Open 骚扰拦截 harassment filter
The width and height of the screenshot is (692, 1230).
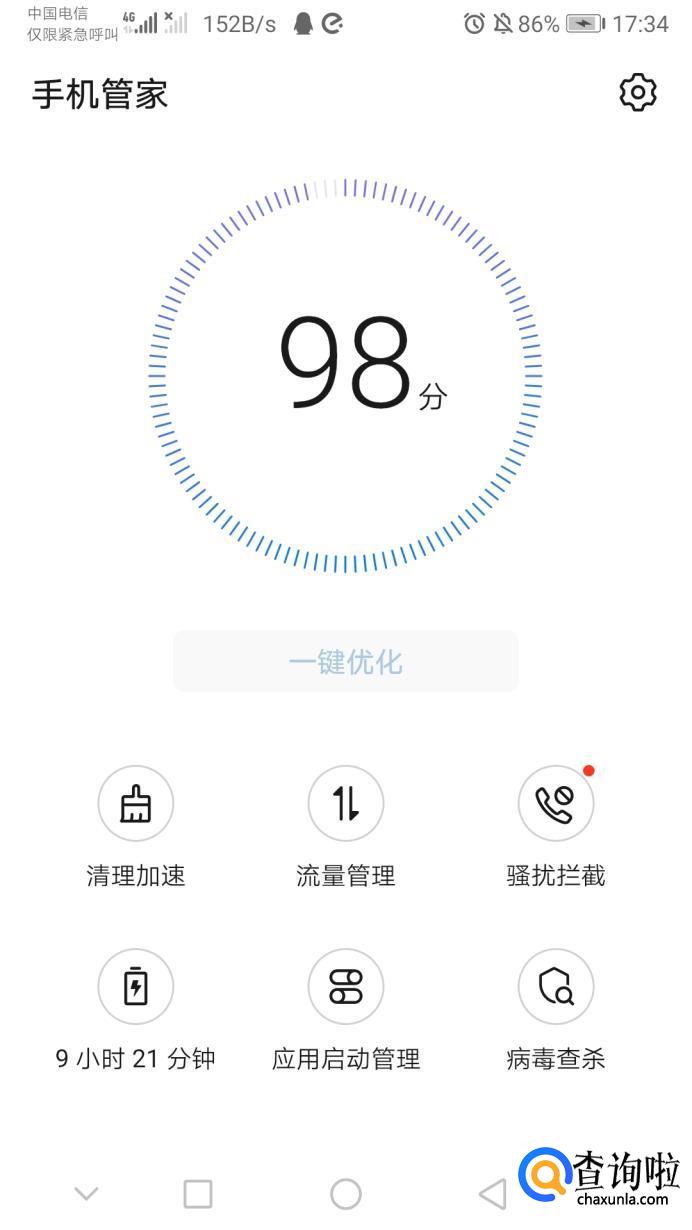click(x=556, y=804)
